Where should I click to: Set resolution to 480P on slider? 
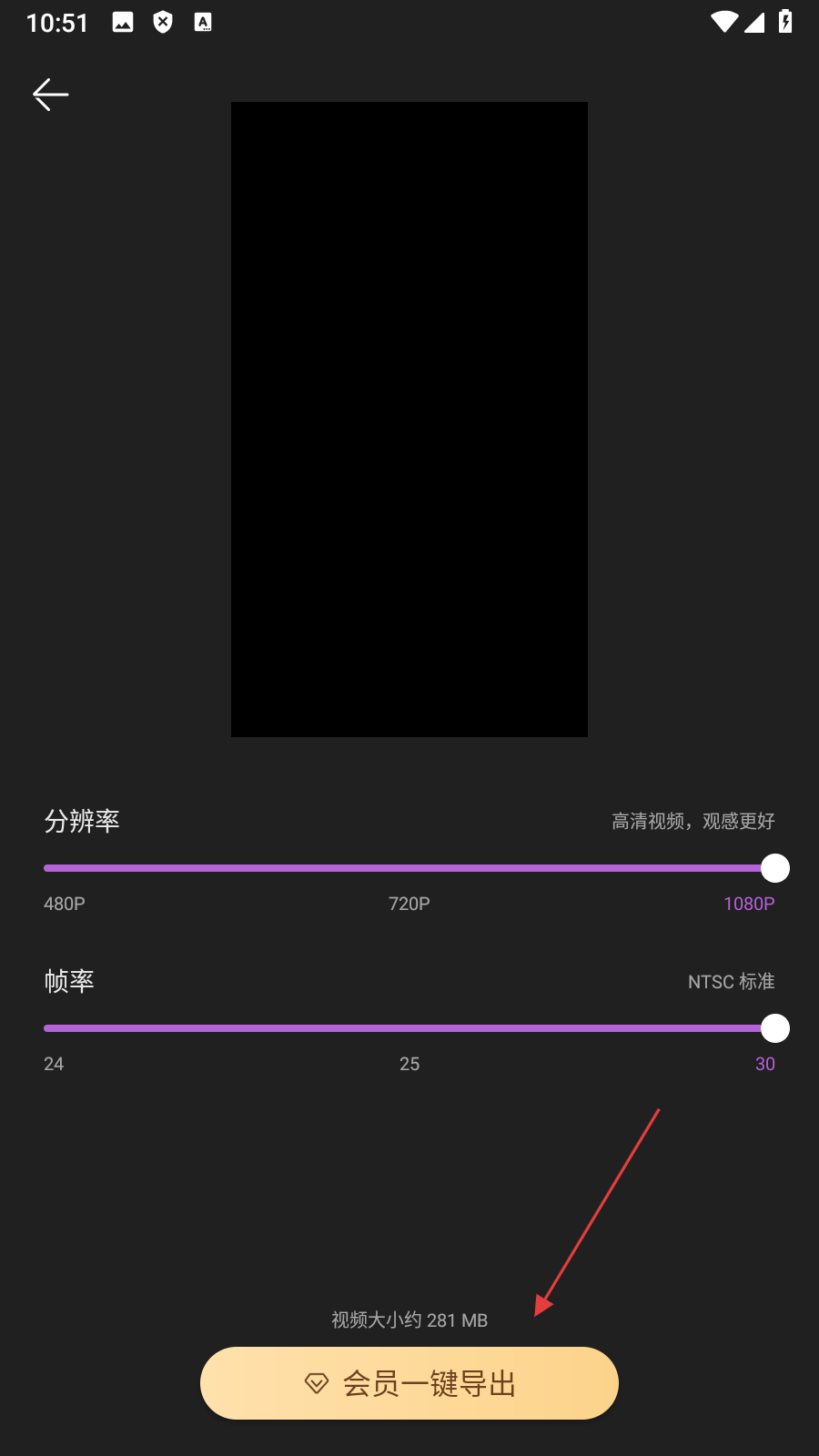47,868
